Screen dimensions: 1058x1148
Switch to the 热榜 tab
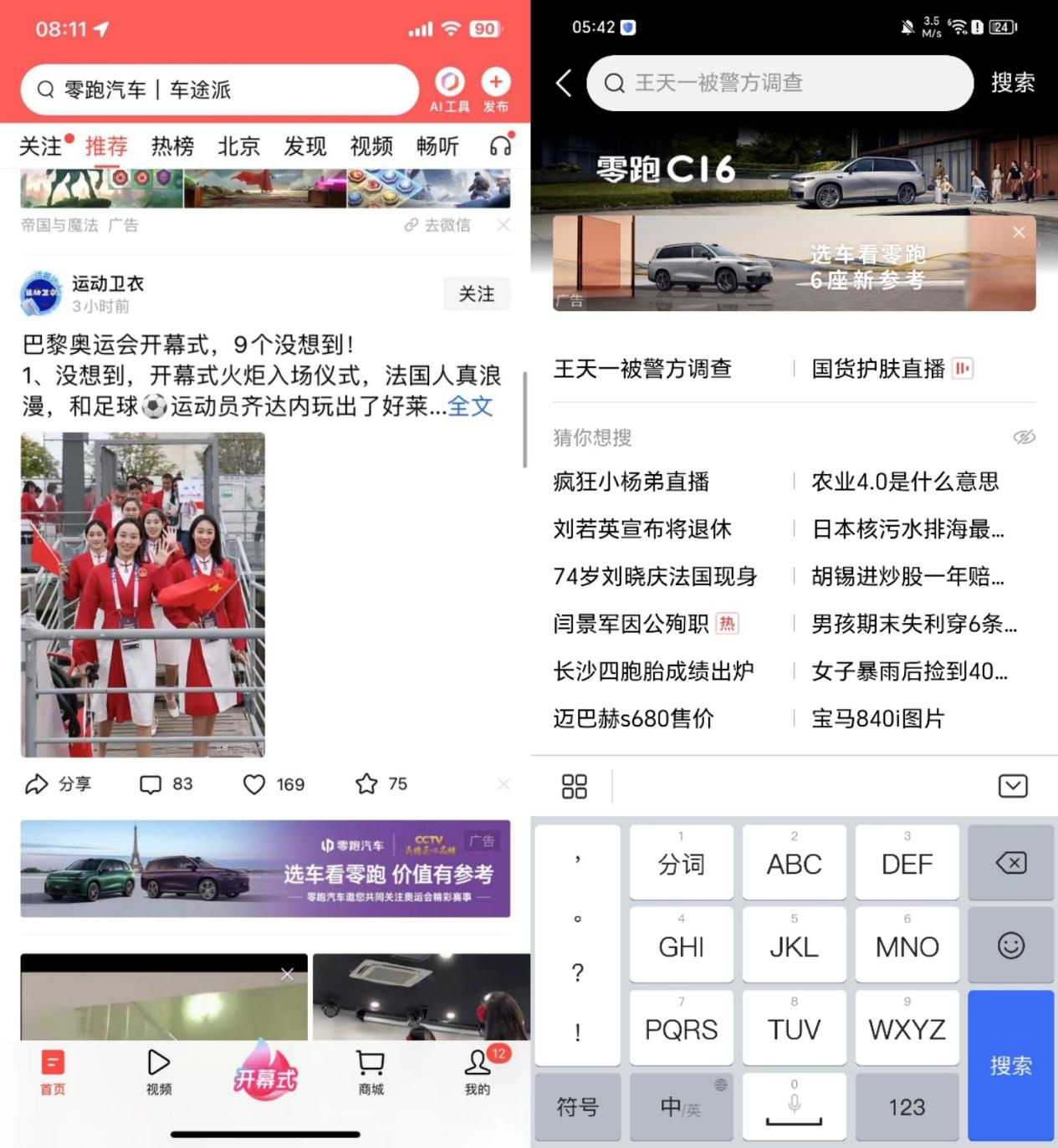pyautogui.click(x=172, y=146)
